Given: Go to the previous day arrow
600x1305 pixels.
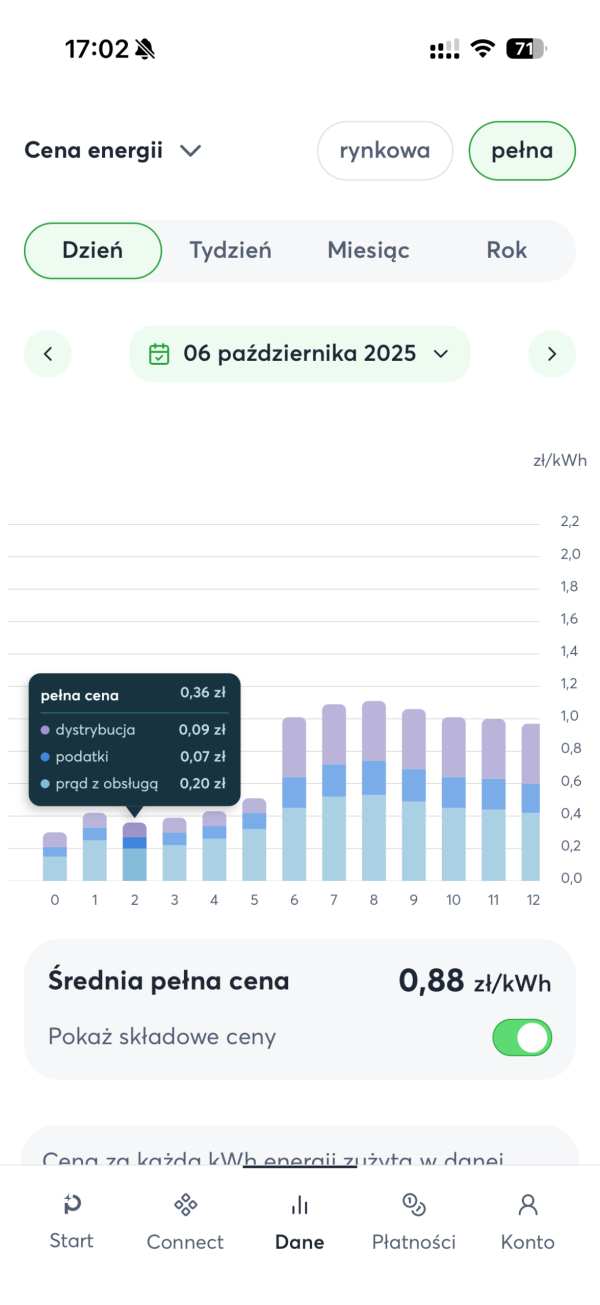Looking at the screenshot, I should pyautogui.click(x=48, y=353).
